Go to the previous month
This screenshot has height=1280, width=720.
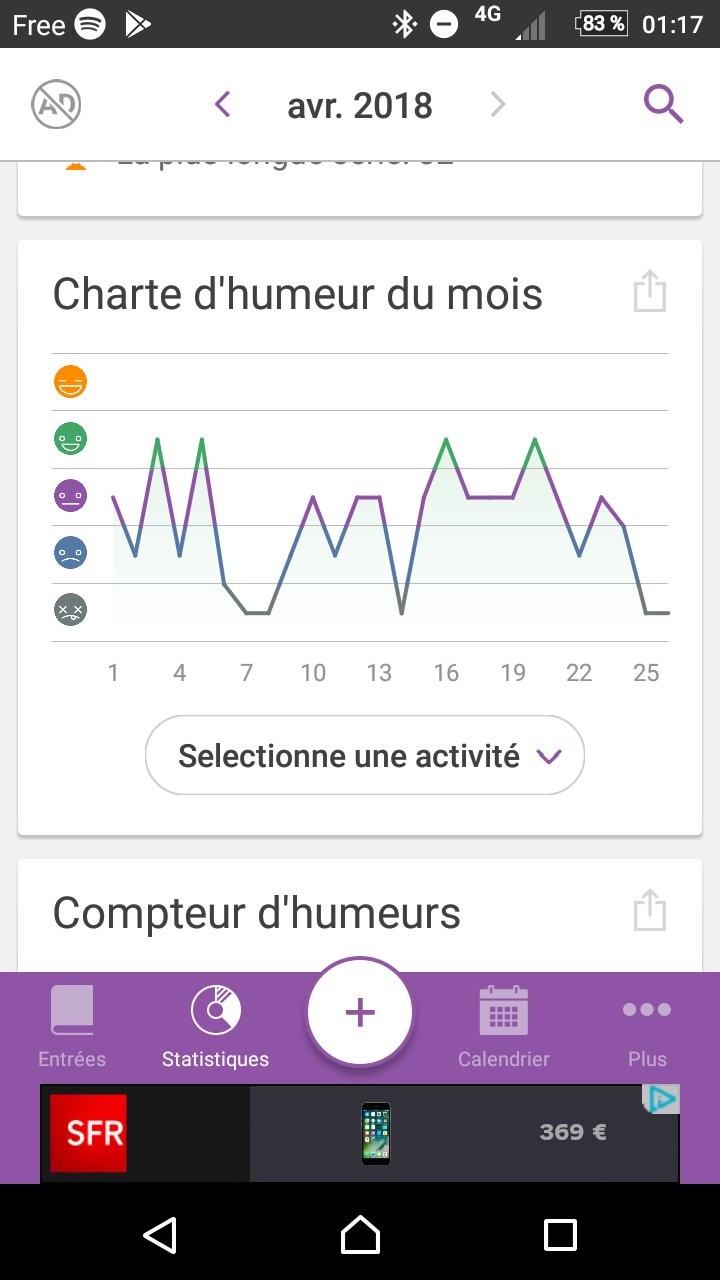pos(223,104)
